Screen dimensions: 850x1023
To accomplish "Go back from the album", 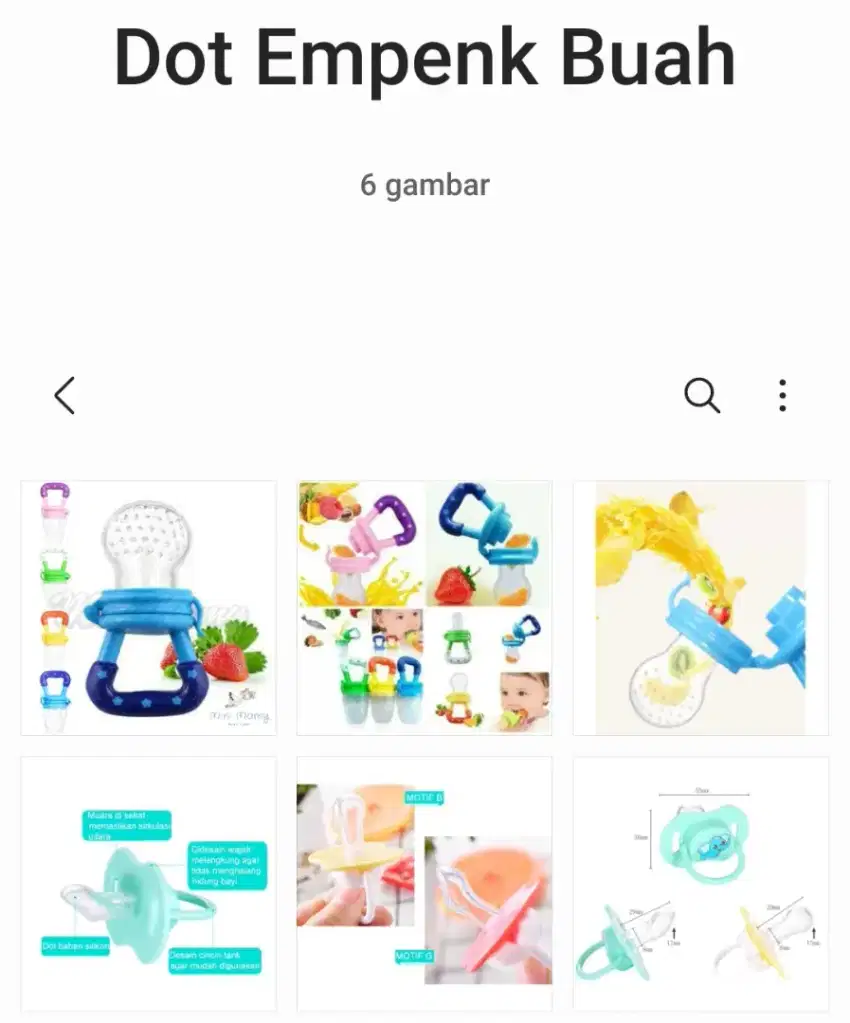I will click(x=64, y=396).
